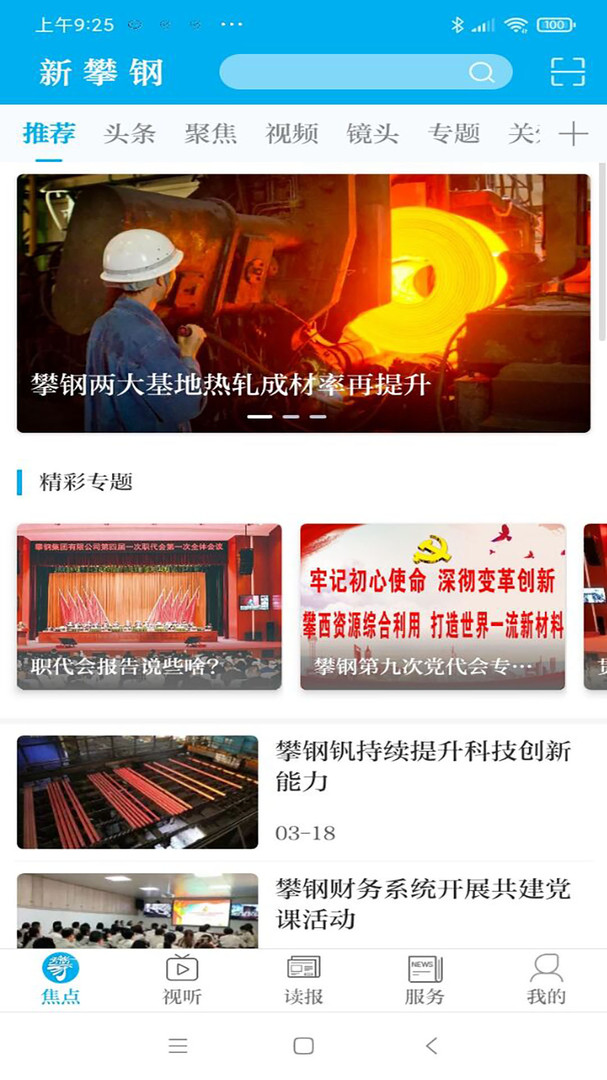Switch to the 视听 bottom tab
The image size is (607, 1080).
182,979
